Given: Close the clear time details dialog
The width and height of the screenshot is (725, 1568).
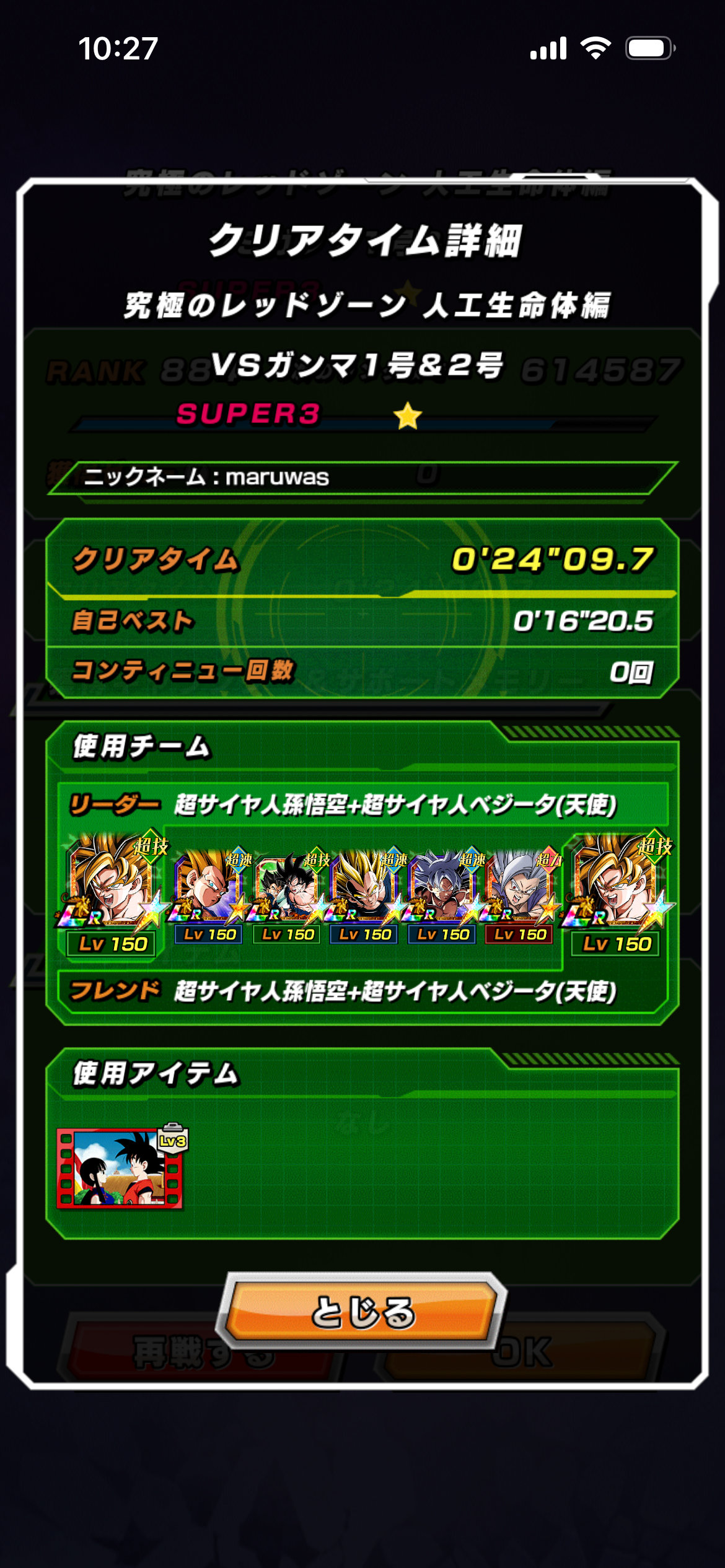Looking at the screenshot, I should click(362, 1310).
